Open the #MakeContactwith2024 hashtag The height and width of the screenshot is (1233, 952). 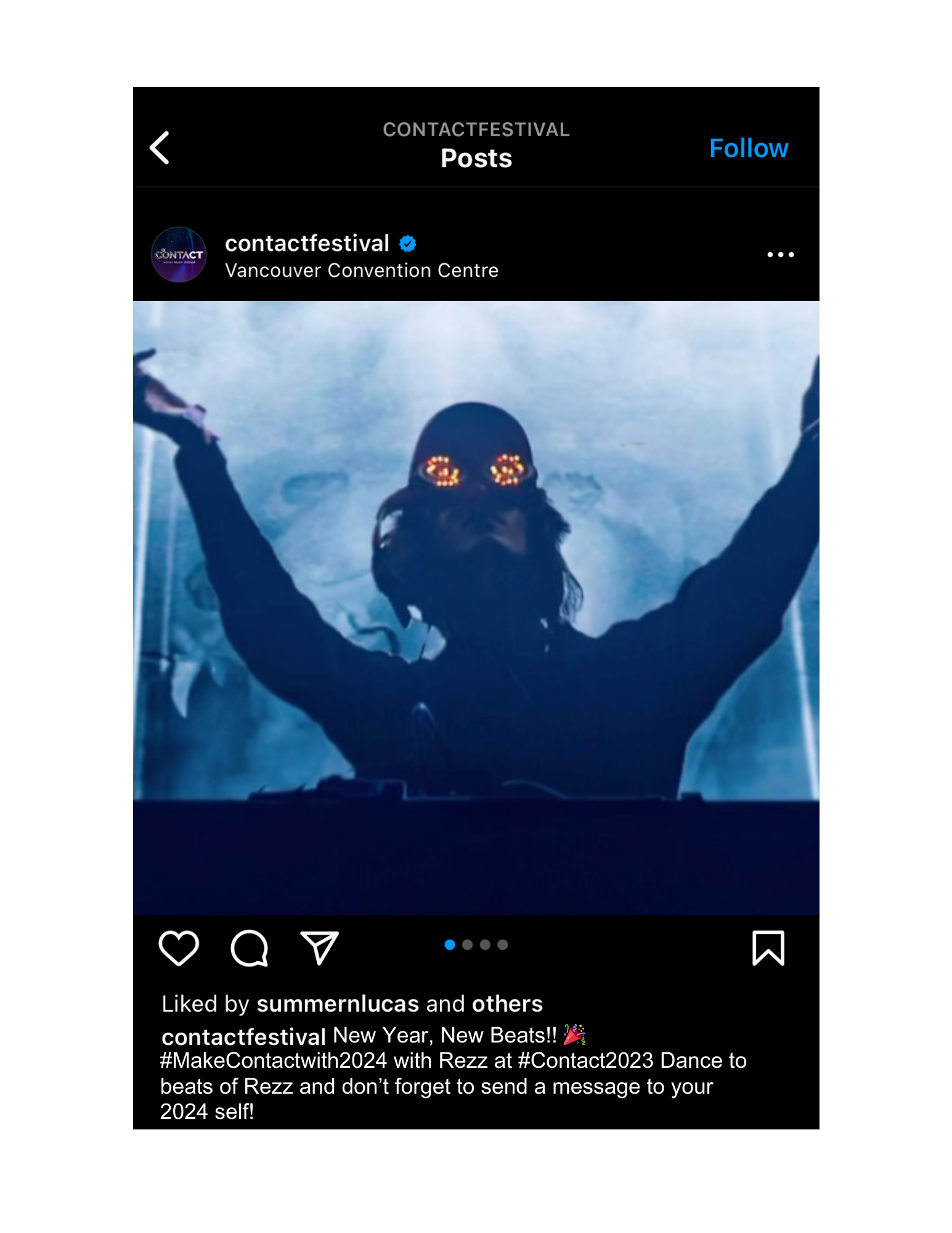click(x=274, y=1061)
